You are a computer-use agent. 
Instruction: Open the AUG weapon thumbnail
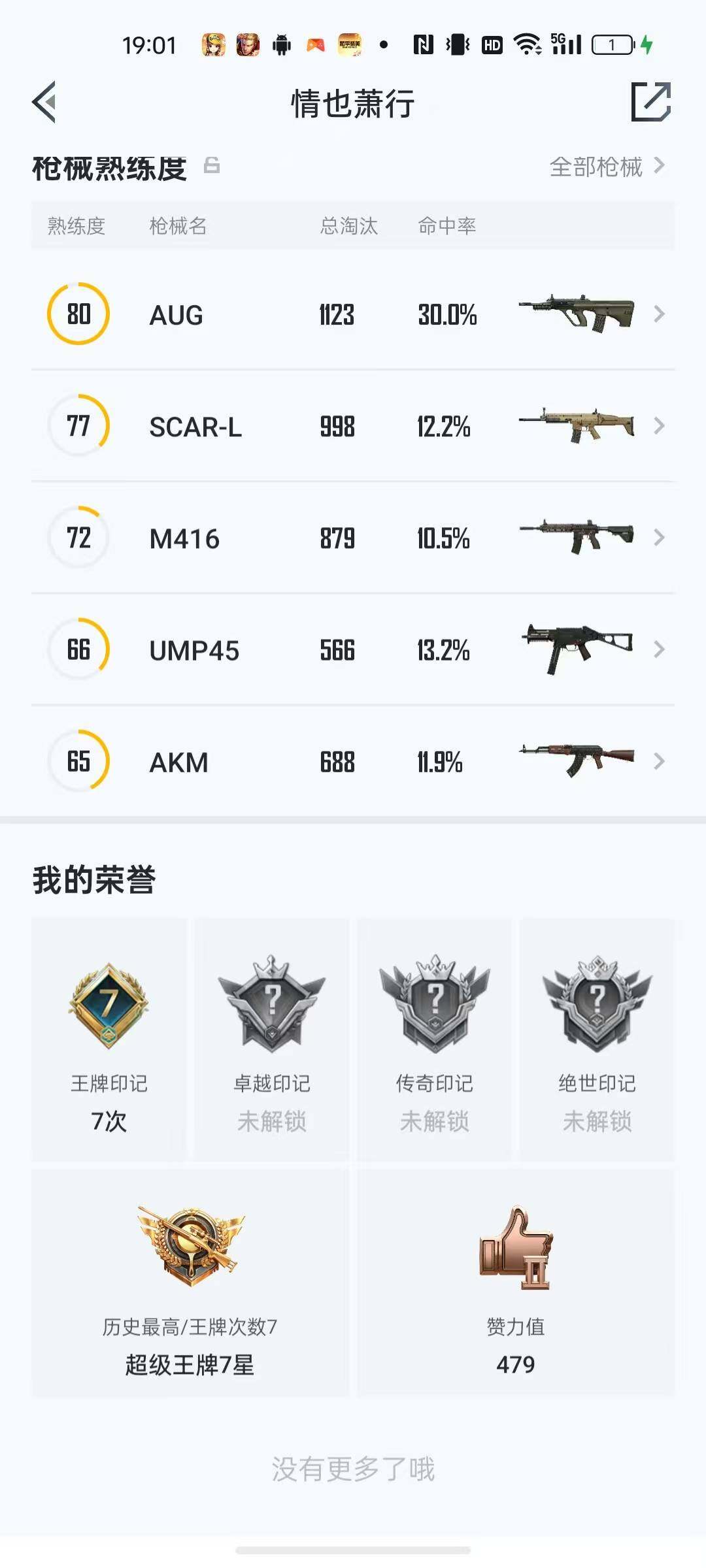pos(575,314)
